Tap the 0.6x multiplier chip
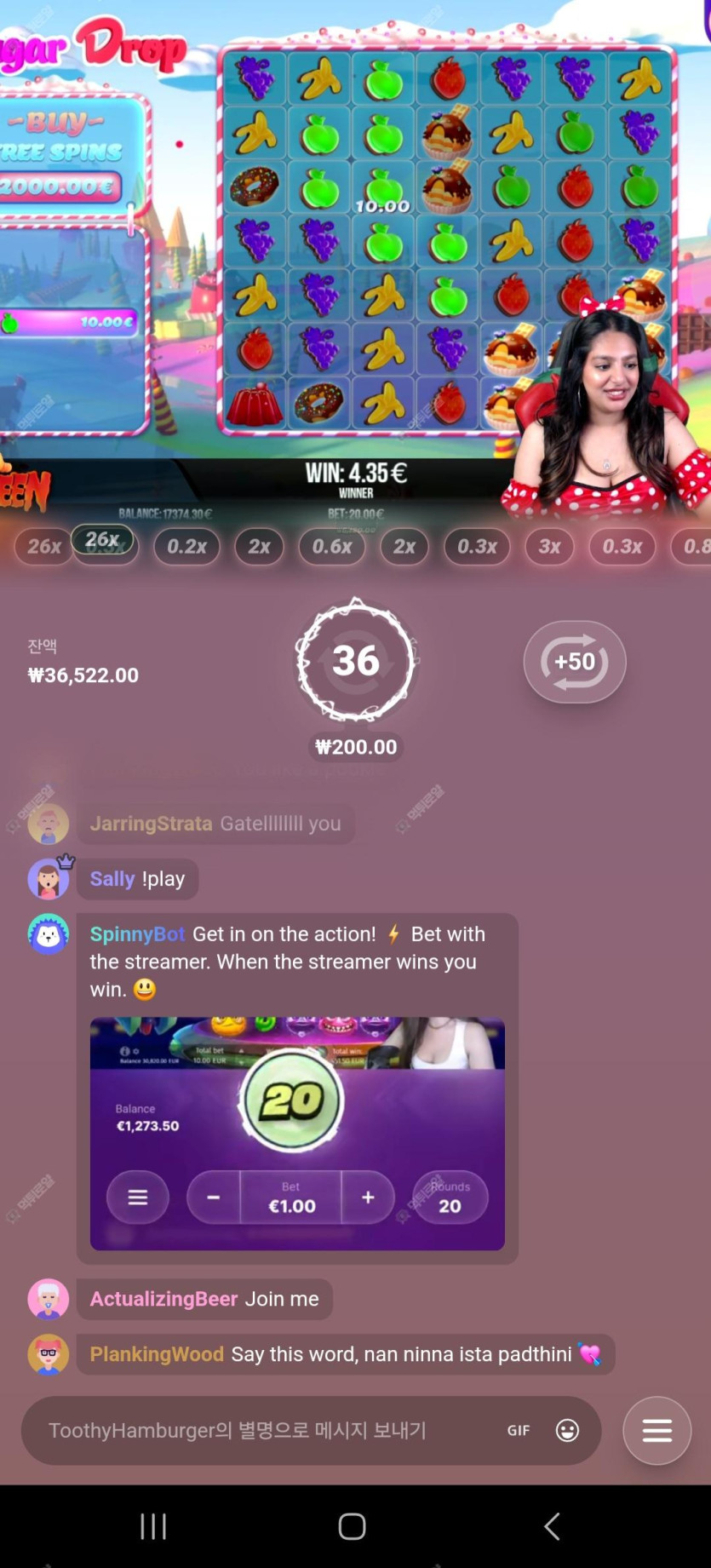This screenshot has width=711, height=1568. 331,547
